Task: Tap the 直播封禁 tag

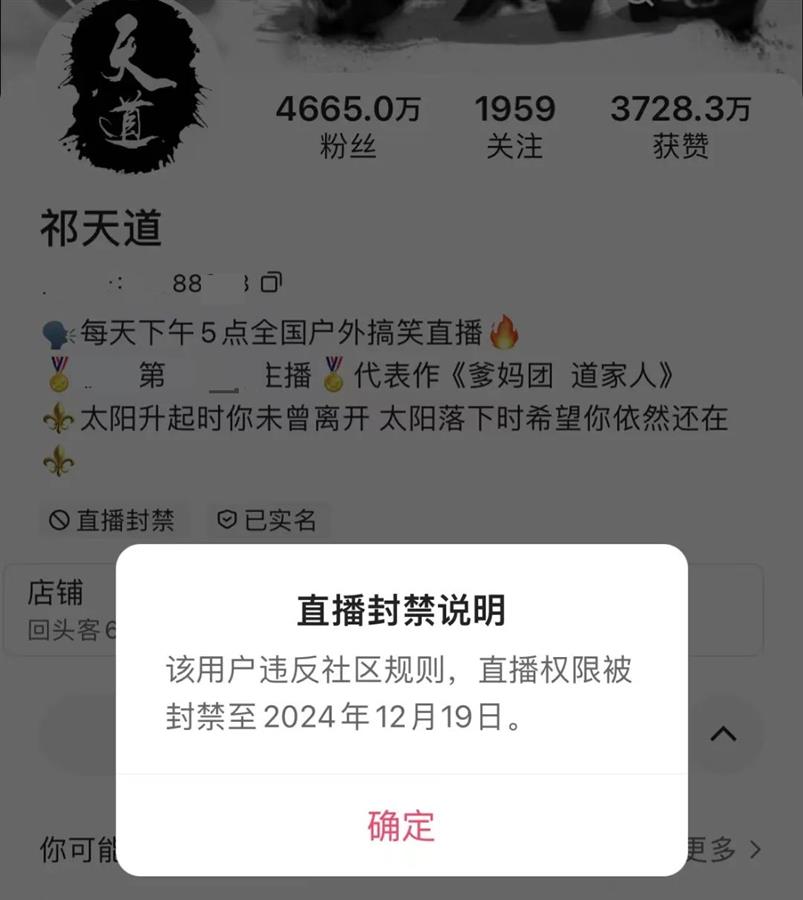Action: coord(113,520)
